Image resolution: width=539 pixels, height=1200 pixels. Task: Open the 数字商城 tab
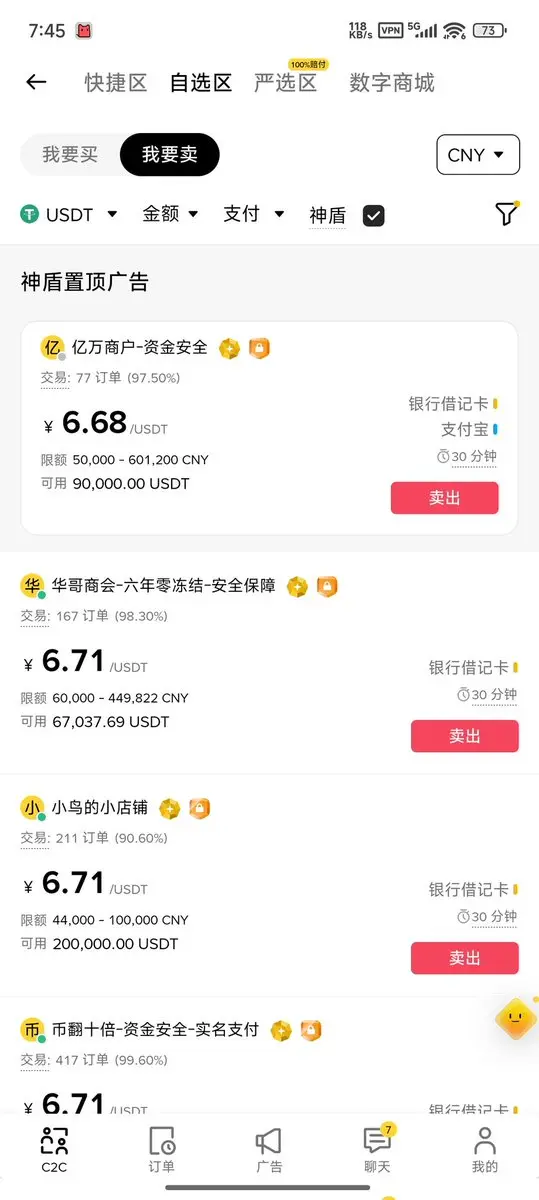(x=392, y=83)
